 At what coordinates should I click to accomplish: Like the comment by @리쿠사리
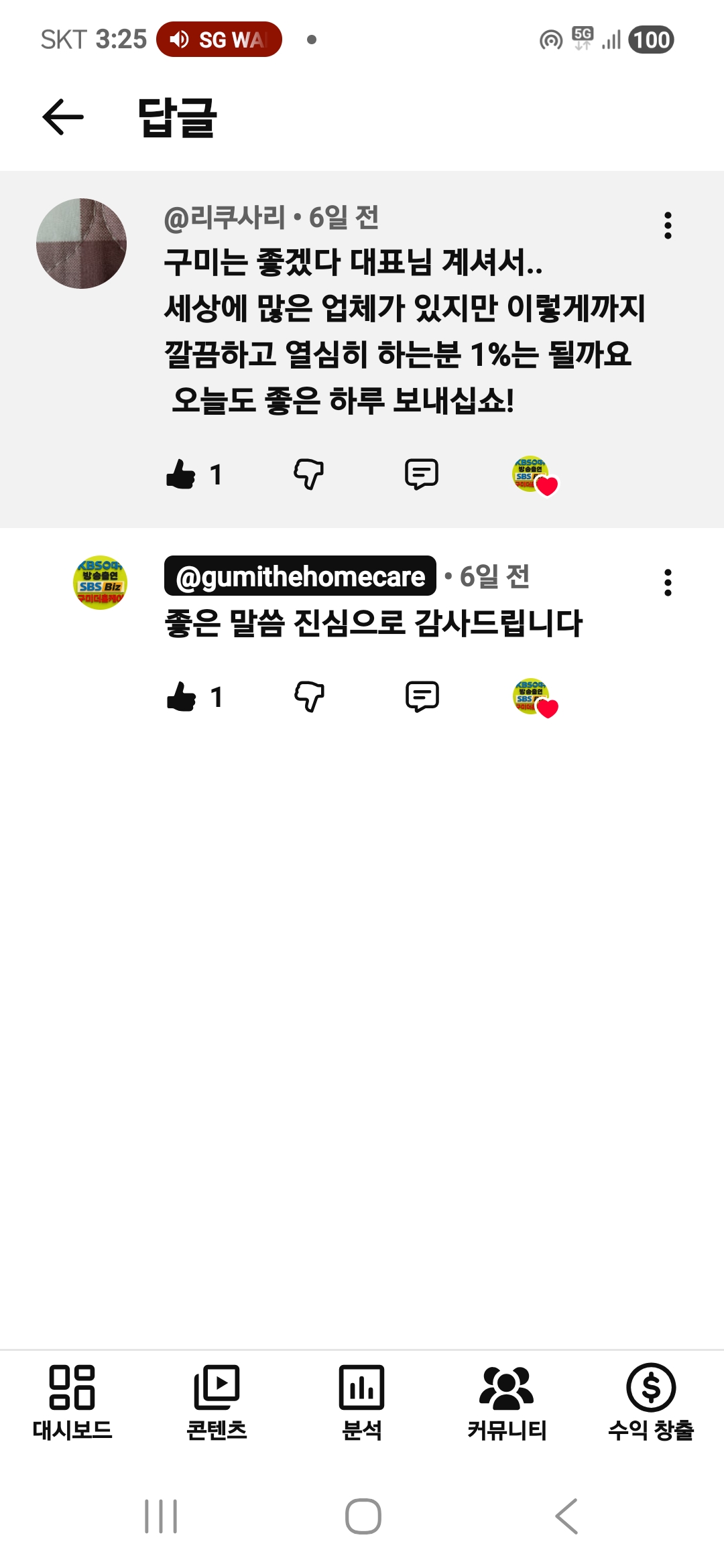(x=181, y=474)
